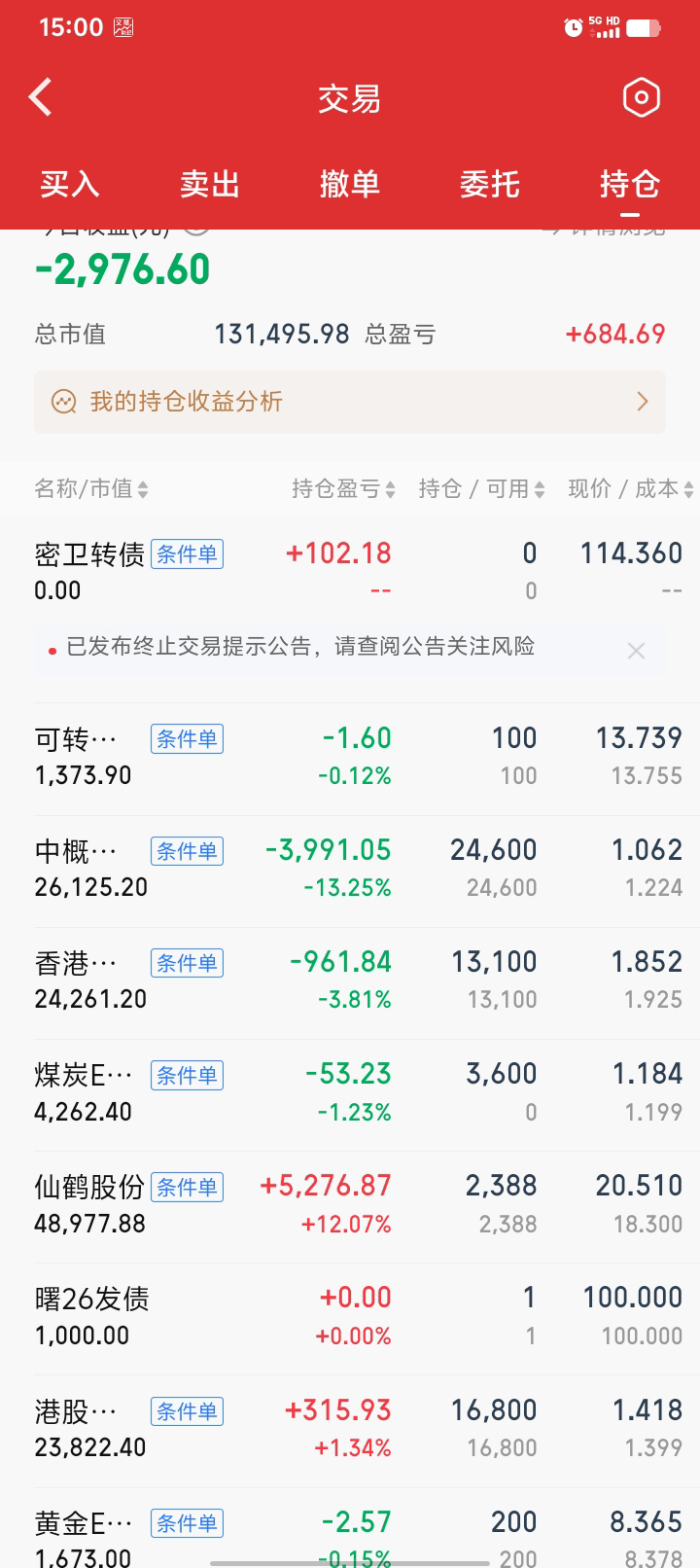Dismiss the 终止交易提示公告 notice
Screen dimensions: 700x1568
pos(636,651)
